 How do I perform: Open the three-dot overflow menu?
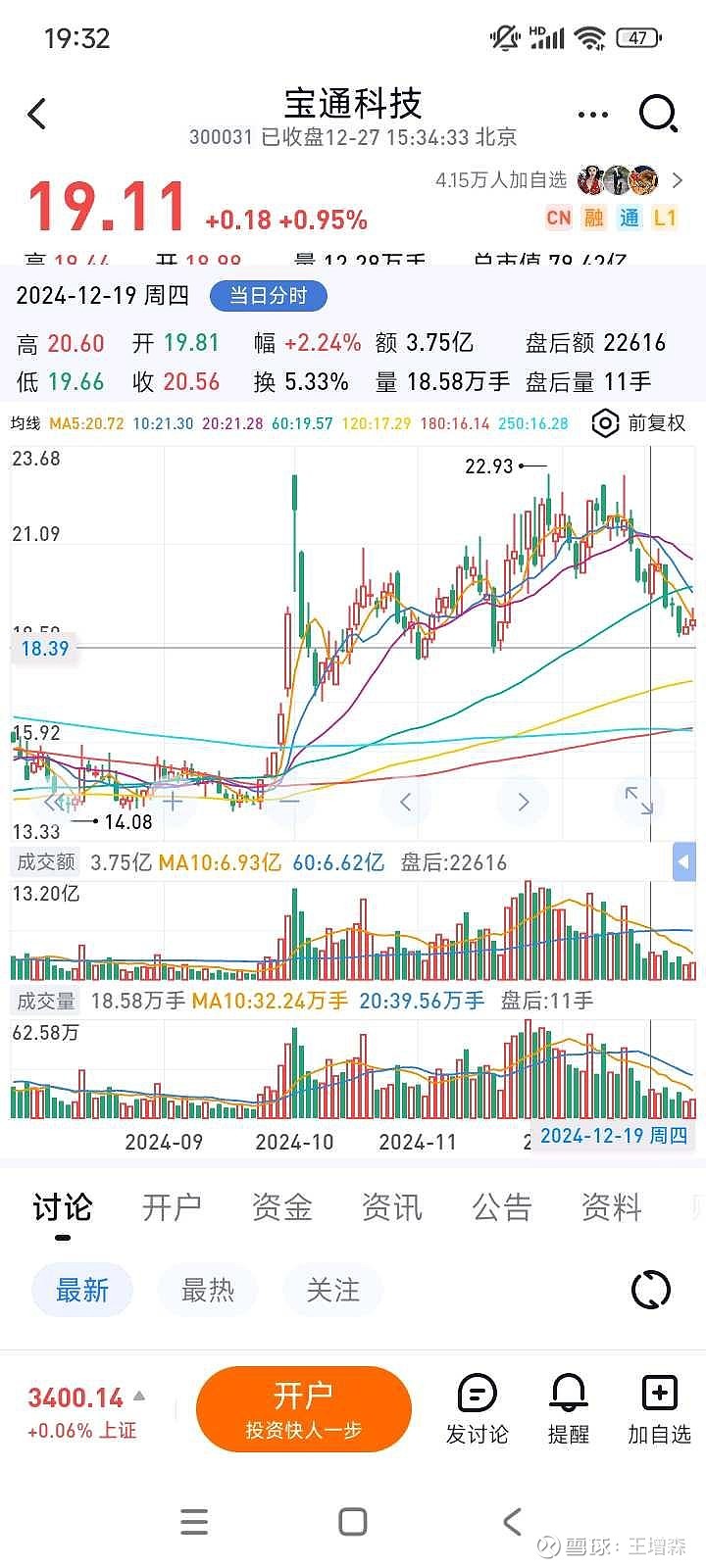click(592, 115)
